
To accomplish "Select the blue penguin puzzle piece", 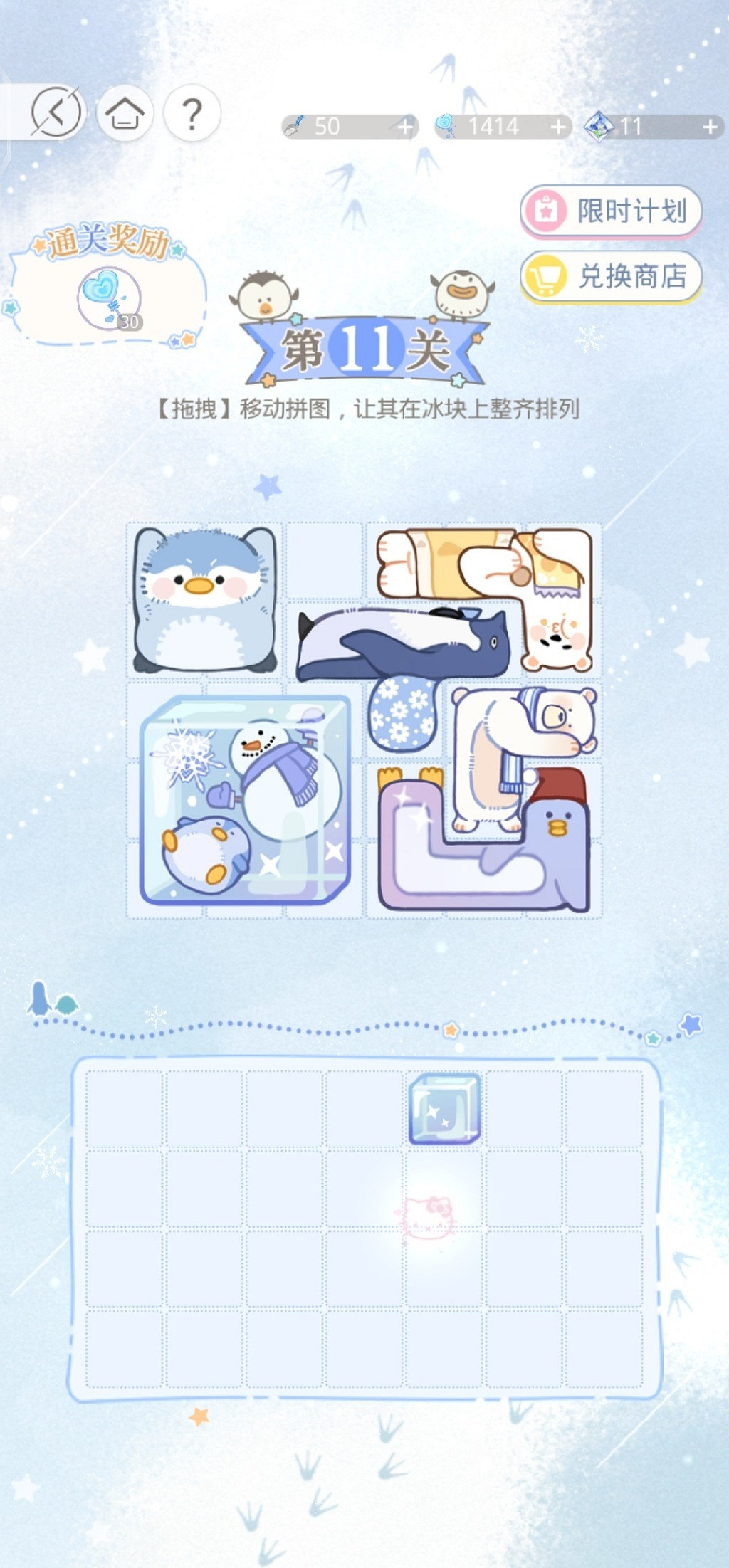I will coord(205,599).
